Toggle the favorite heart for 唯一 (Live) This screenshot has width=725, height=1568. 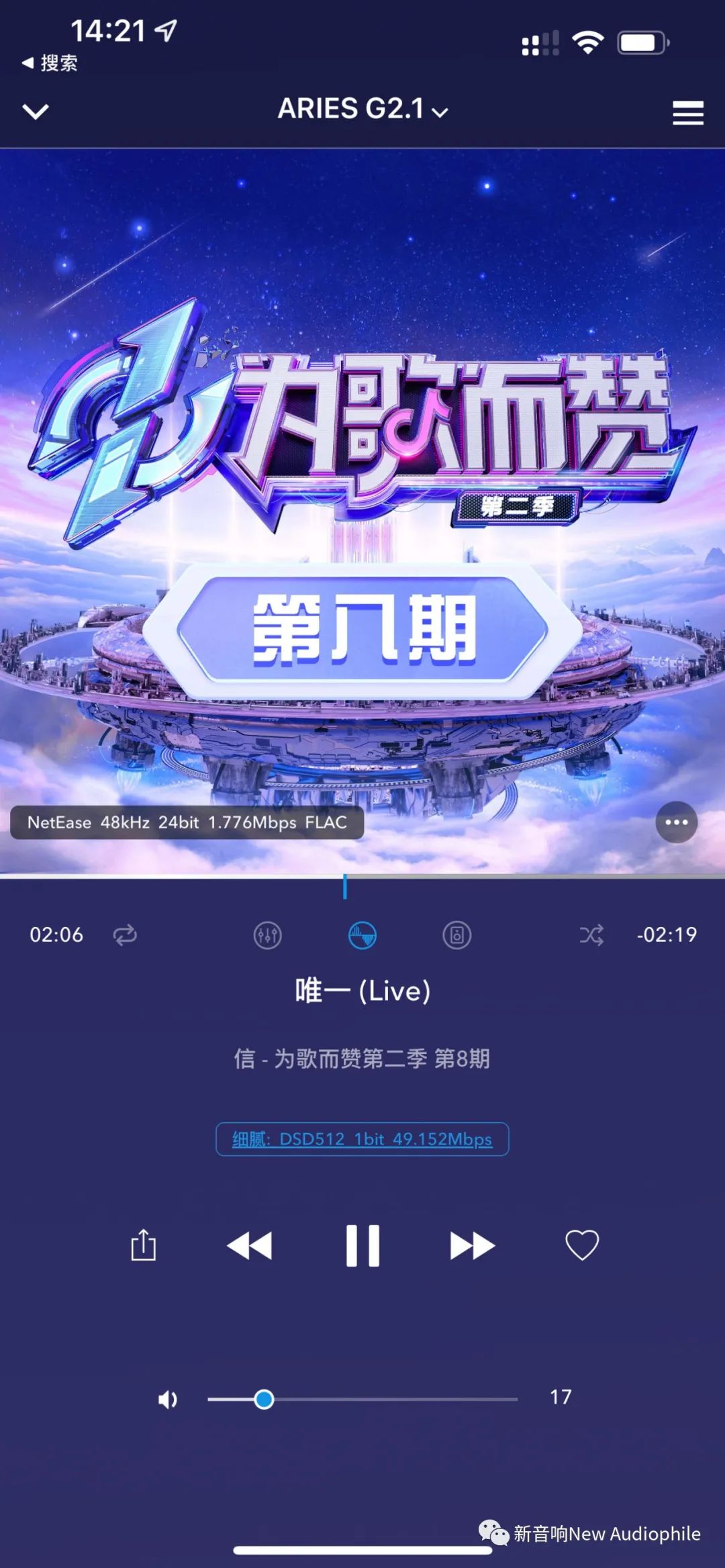581,1244
